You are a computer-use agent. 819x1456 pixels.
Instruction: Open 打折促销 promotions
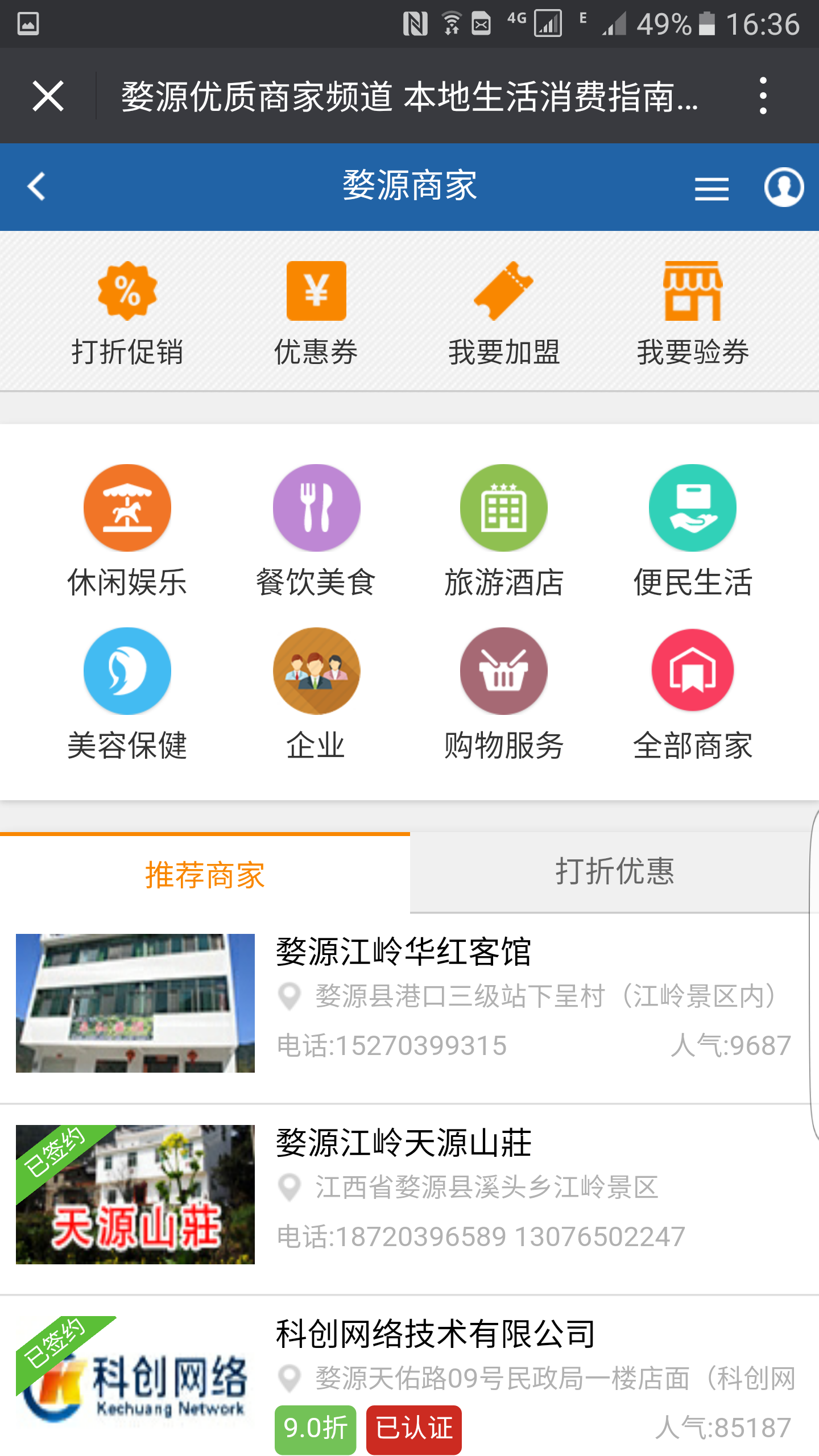[127, 313]
